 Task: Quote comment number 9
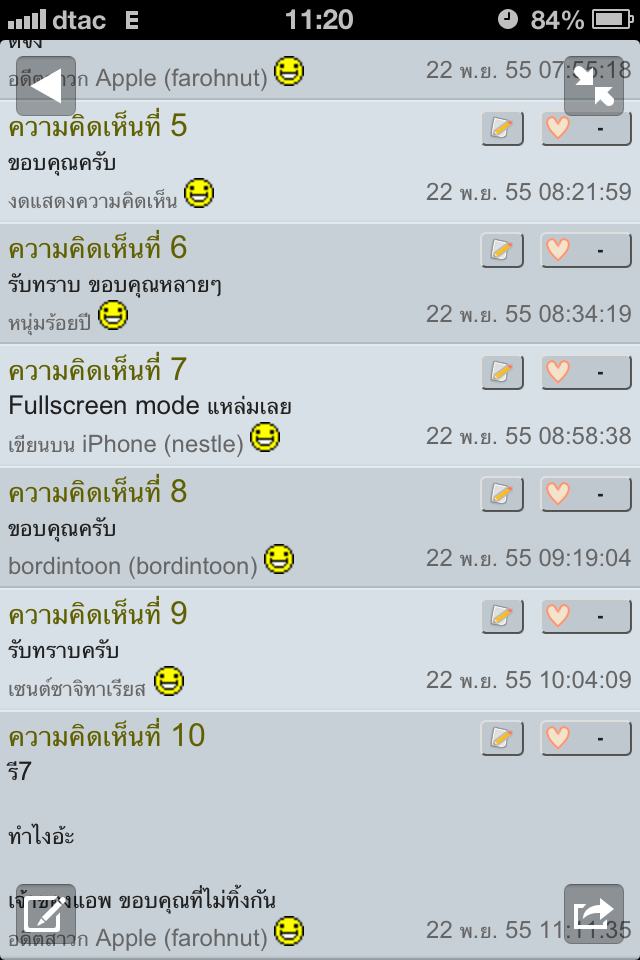click(x=502, y=616)
